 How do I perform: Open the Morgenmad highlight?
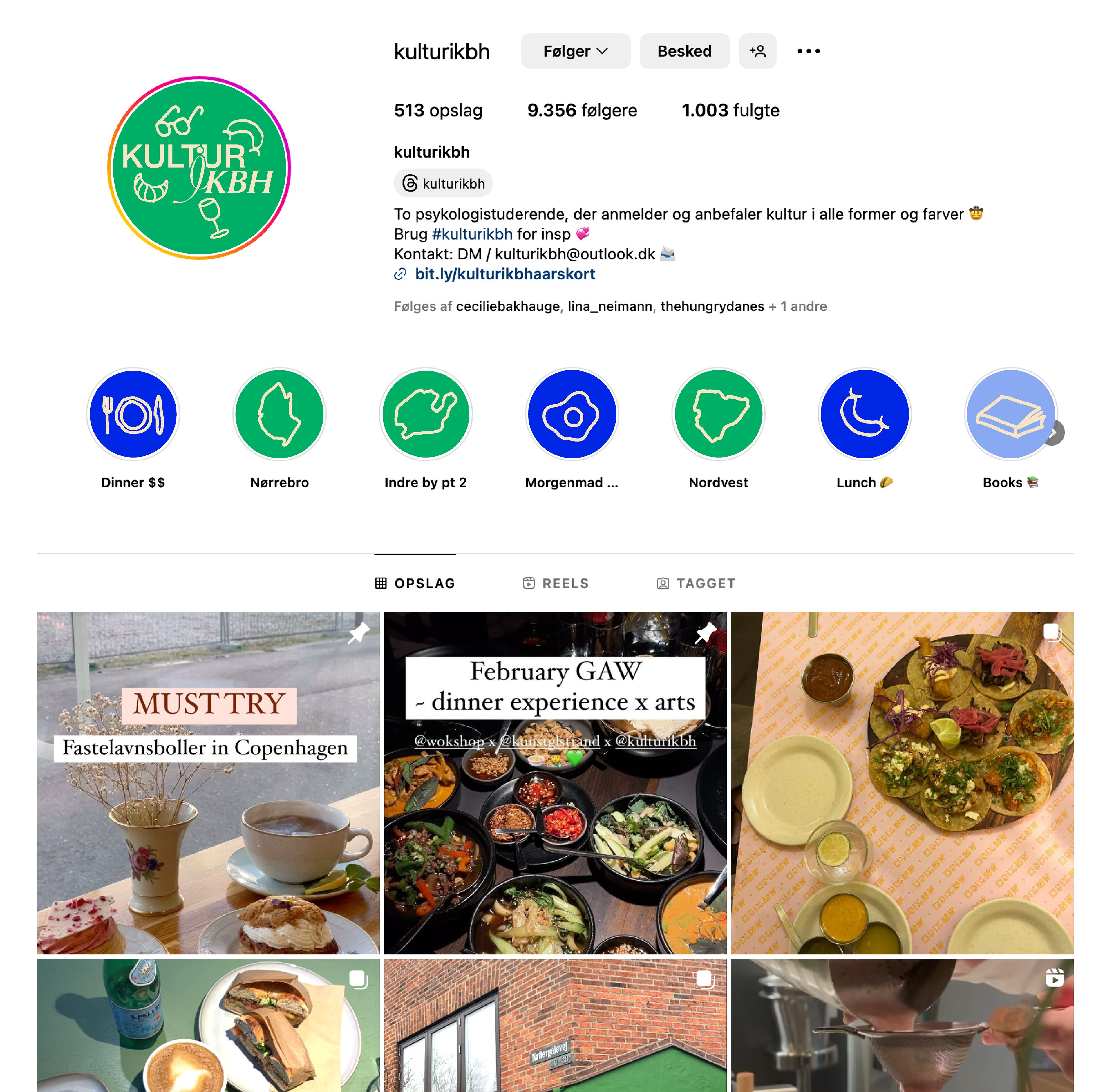click(x=572, y=414)
